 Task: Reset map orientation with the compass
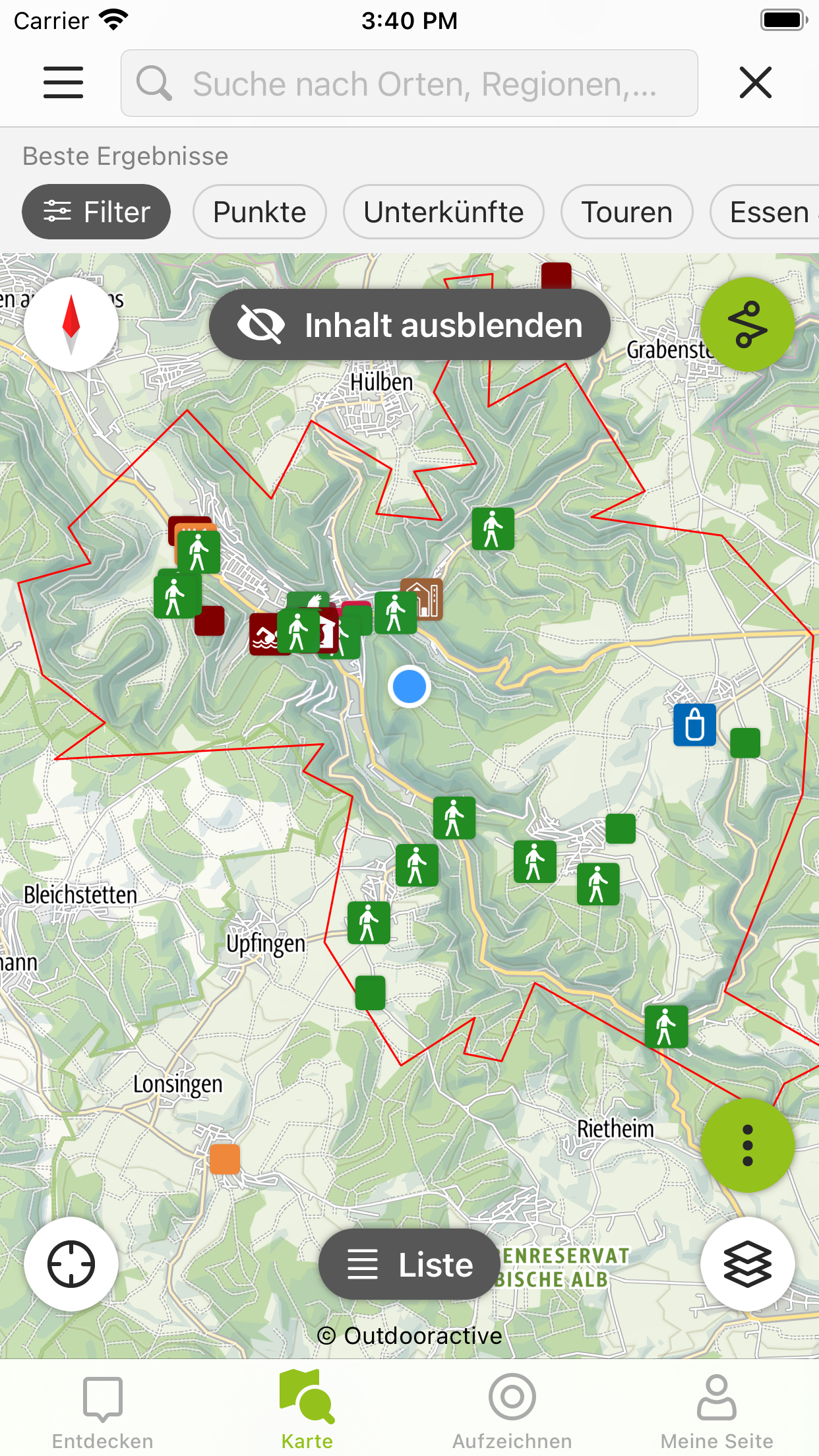pos(71,325)
